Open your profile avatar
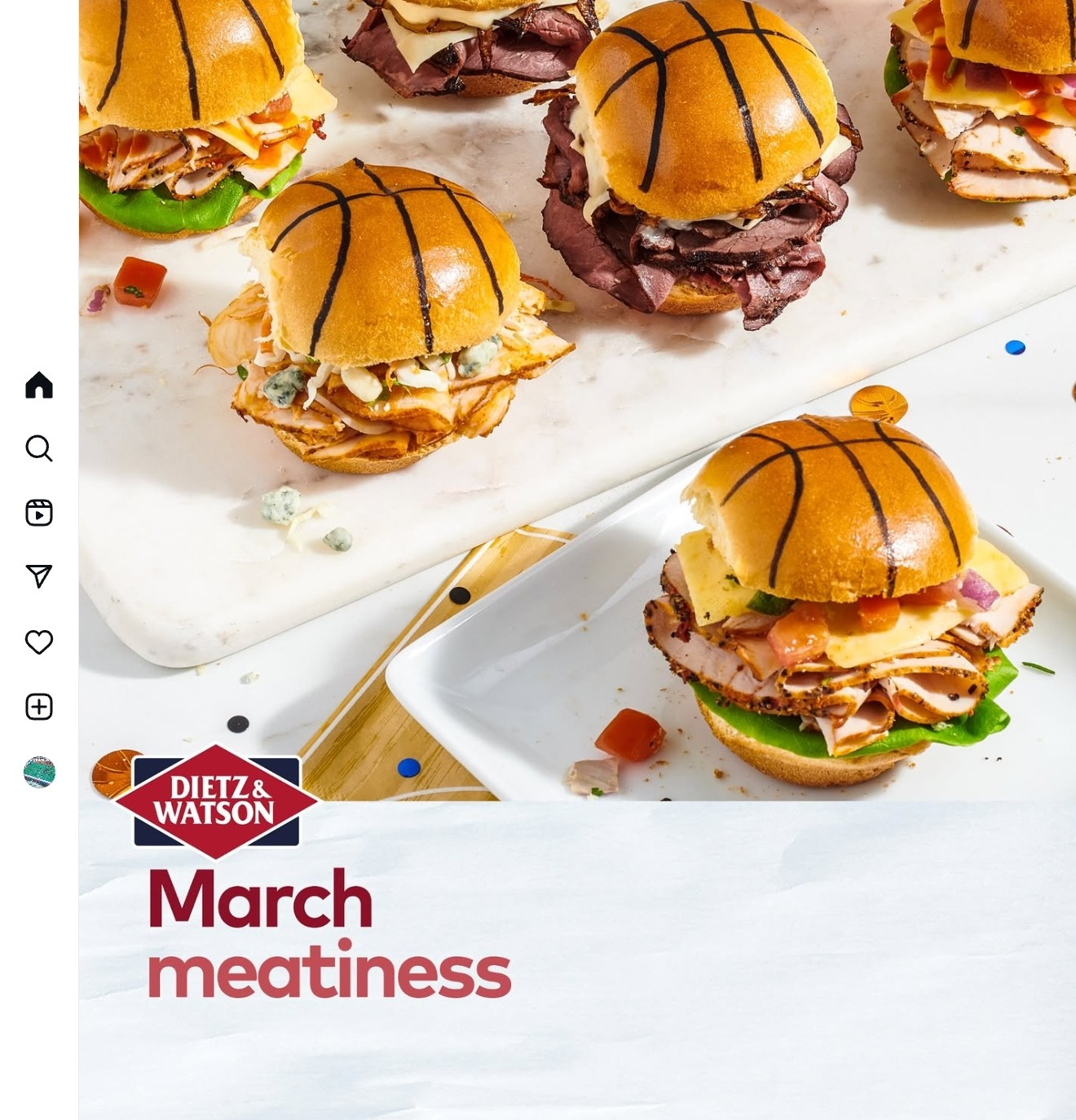This screenshot has height=1120, width=1076. (39, 772)
